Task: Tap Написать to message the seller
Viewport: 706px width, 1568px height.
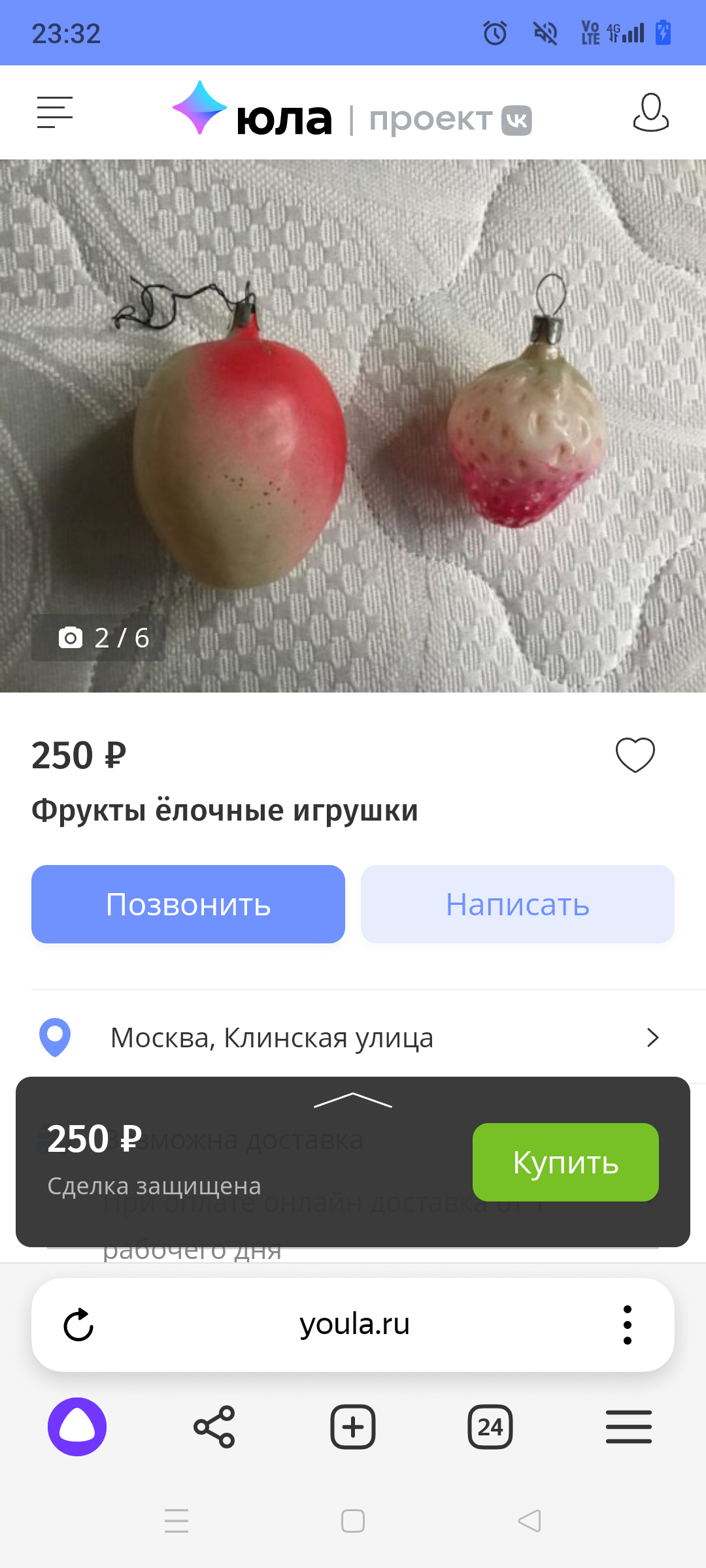Action: (517, 904)
